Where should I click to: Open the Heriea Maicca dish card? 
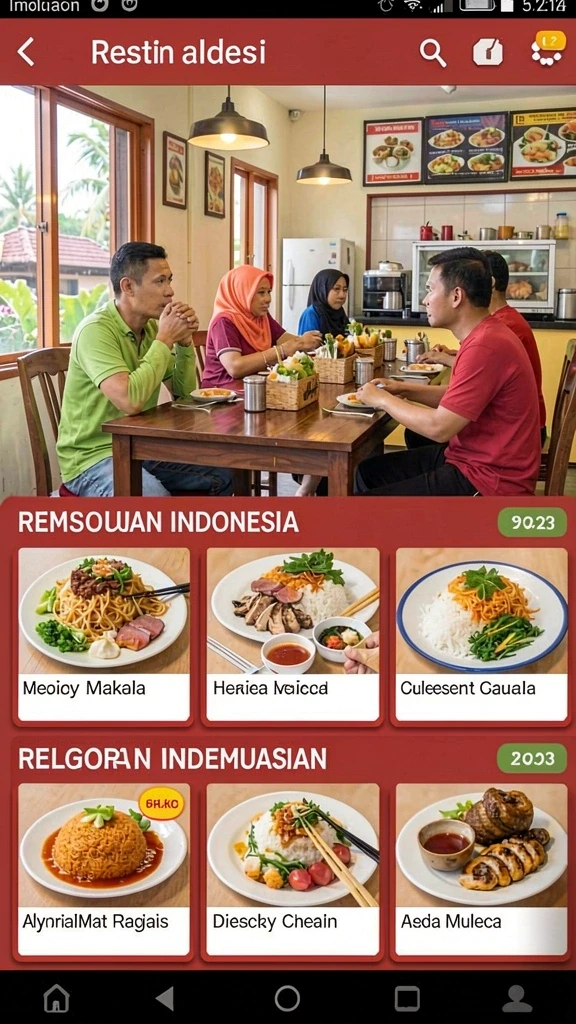(293, 634)
